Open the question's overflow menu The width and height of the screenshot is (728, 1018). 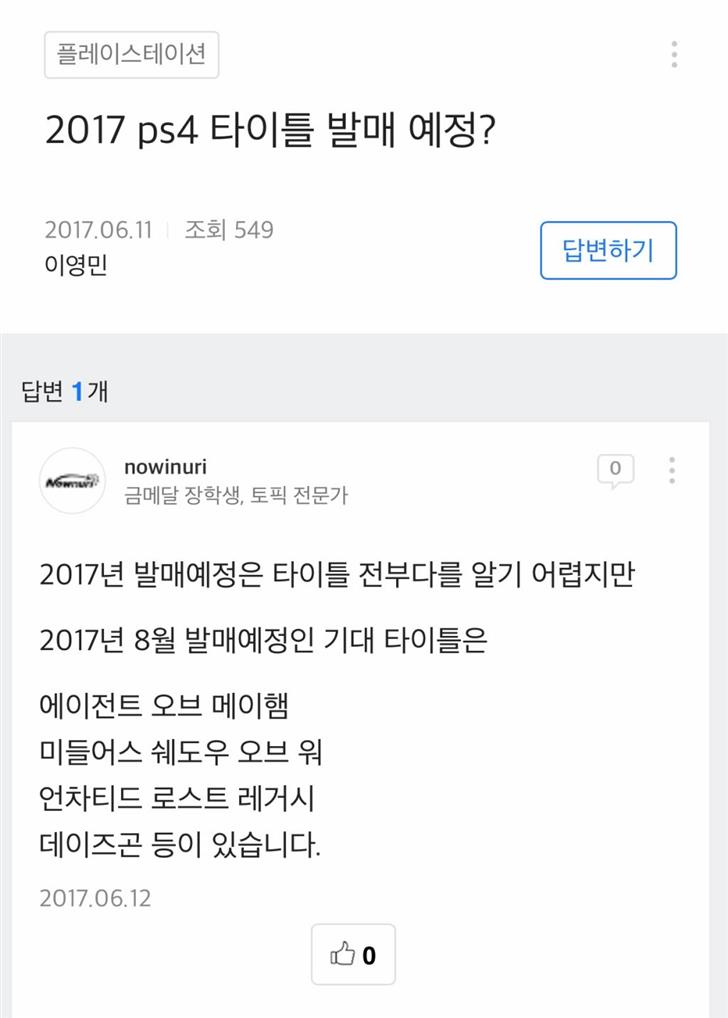pos(675,54)
